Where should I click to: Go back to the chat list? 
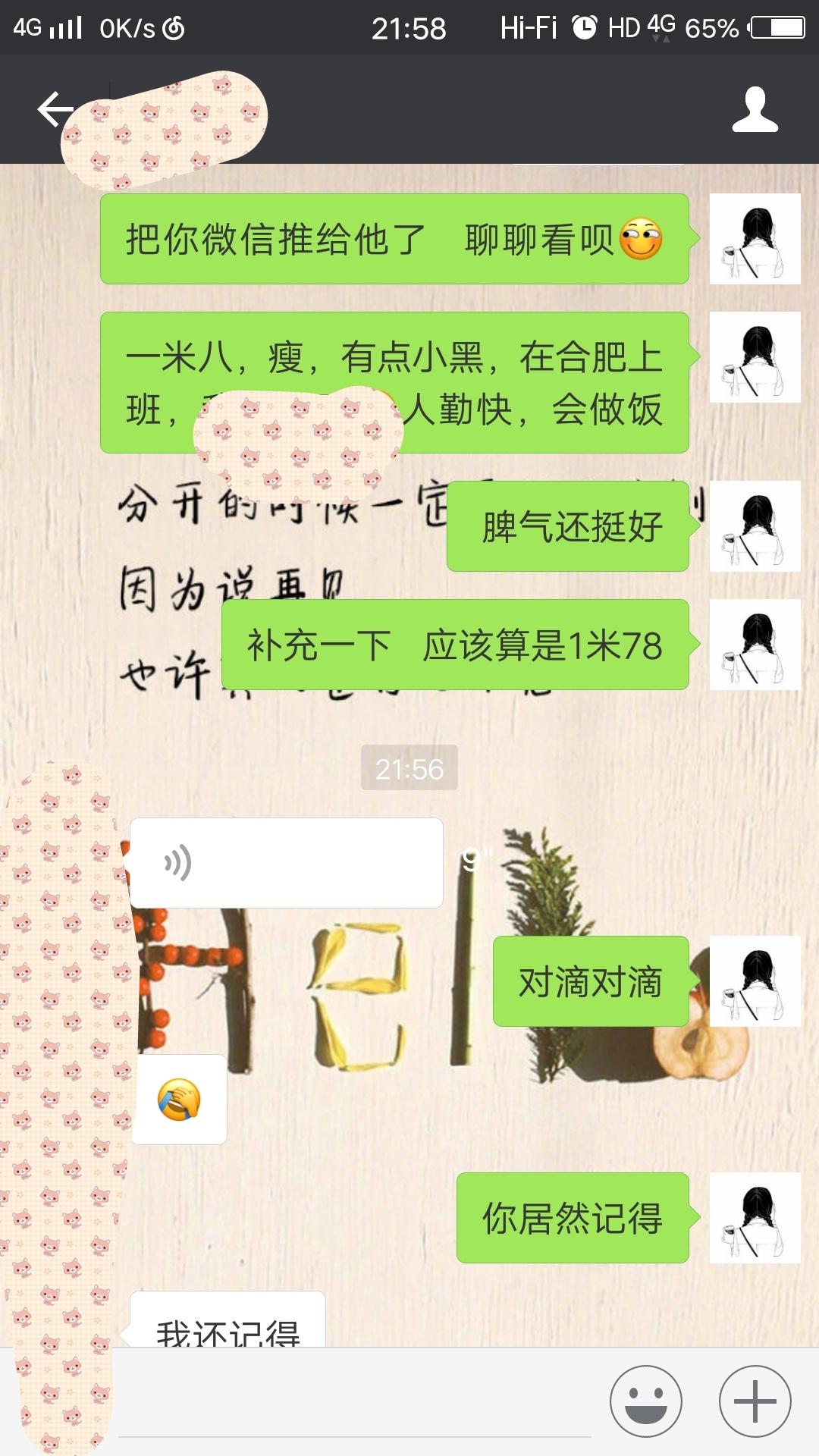click(x=55, y=109)
